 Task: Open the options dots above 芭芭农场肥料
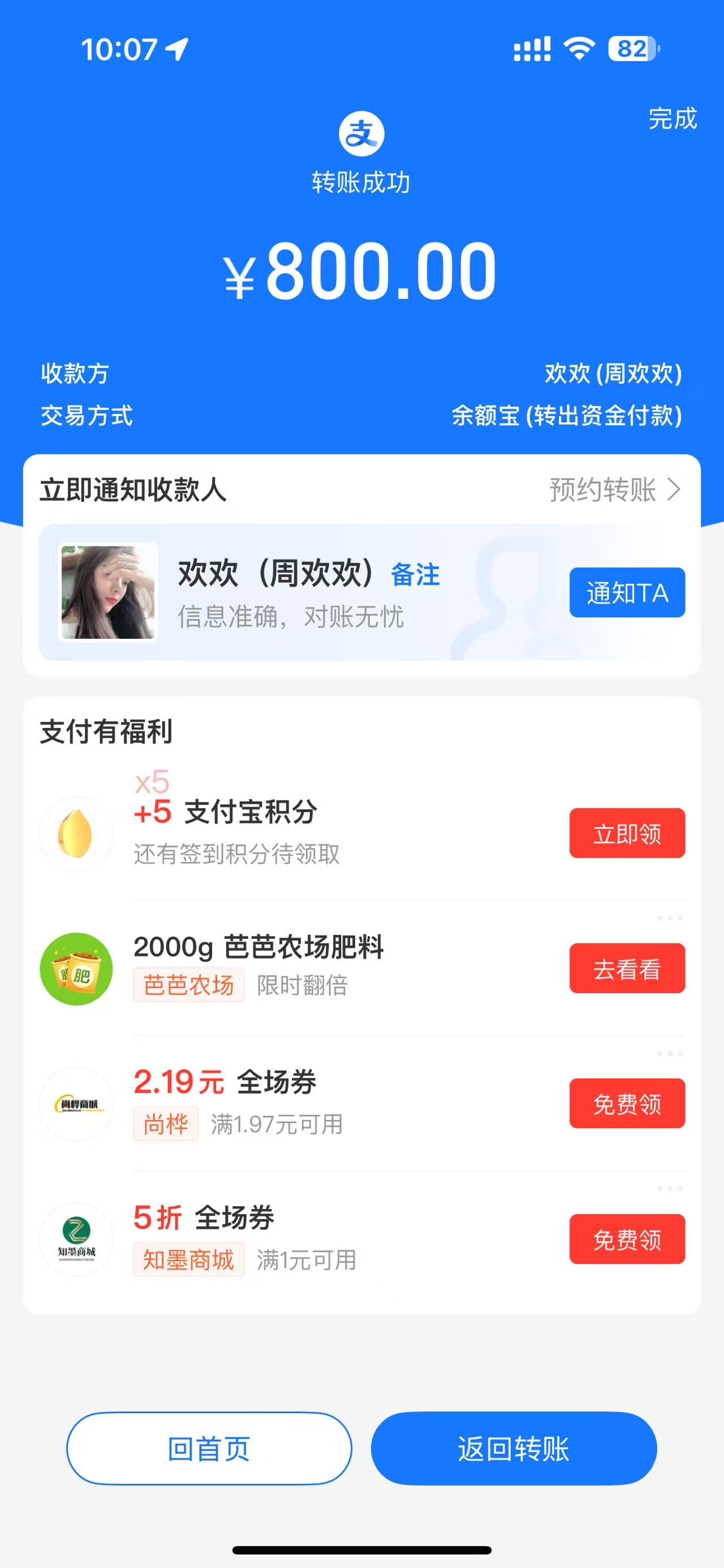coord(669,918)
